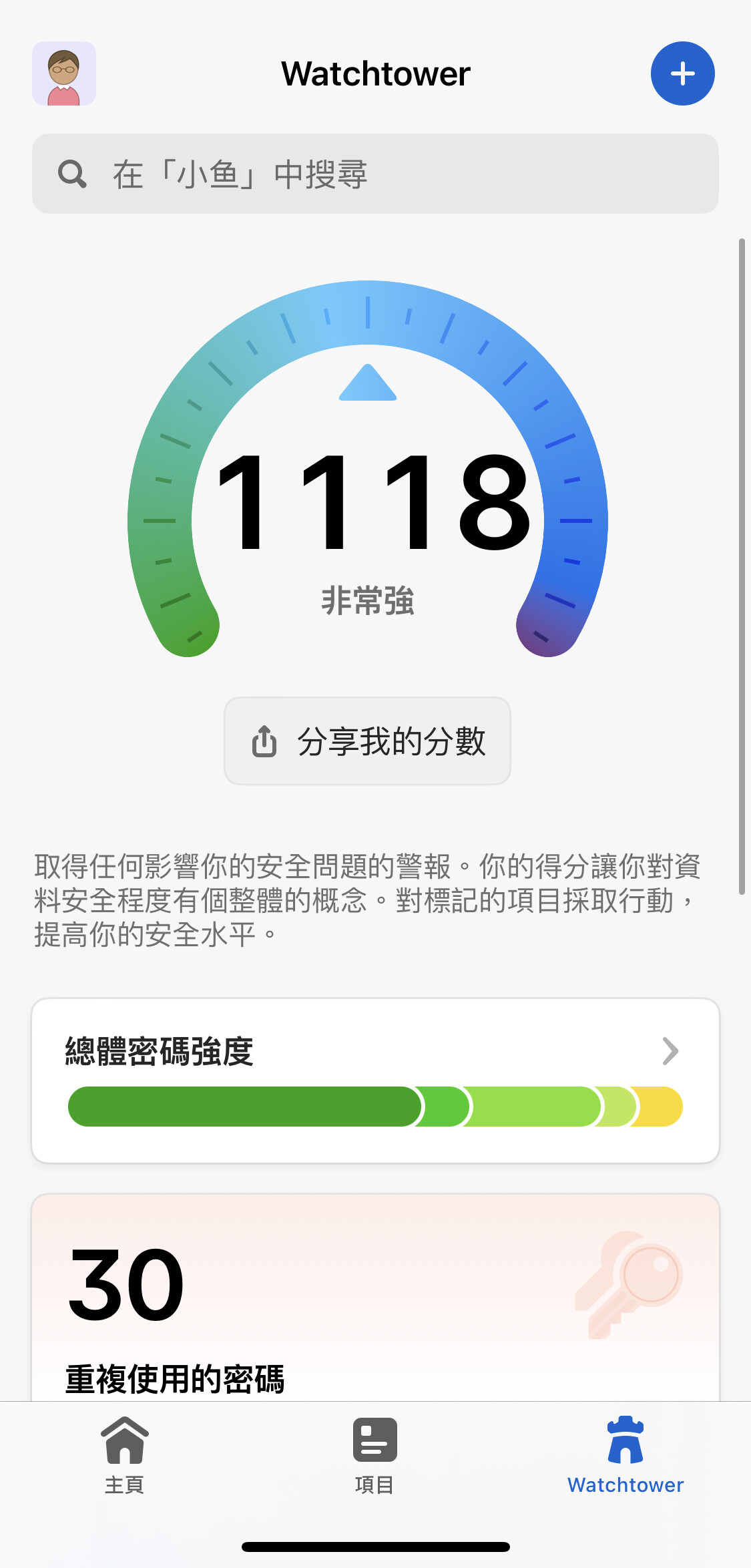
Task: Switch to the 主頁 tab
Action: pos(125,1456)
